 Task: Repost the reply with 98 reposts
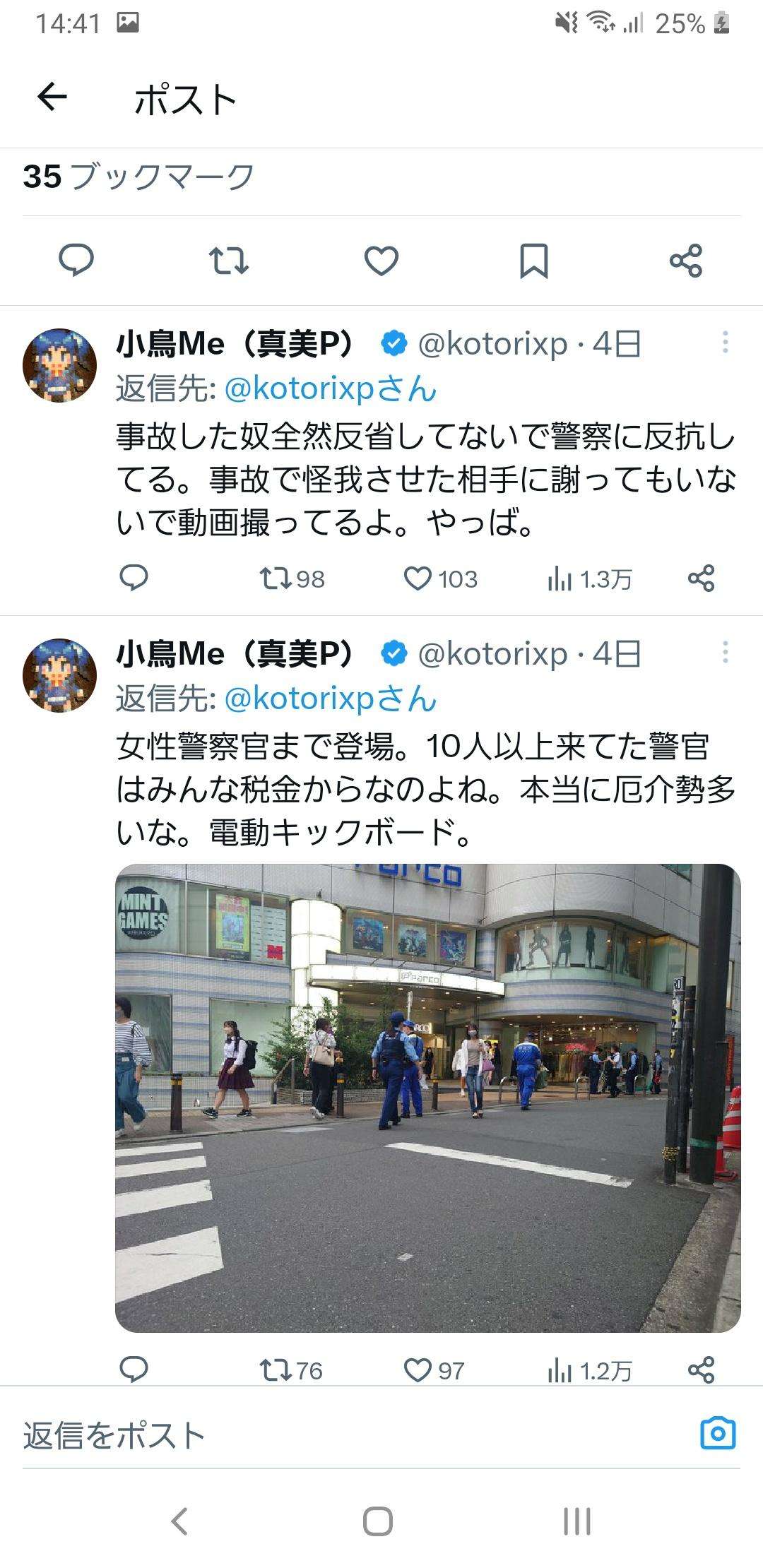click(x=276, y=579)
